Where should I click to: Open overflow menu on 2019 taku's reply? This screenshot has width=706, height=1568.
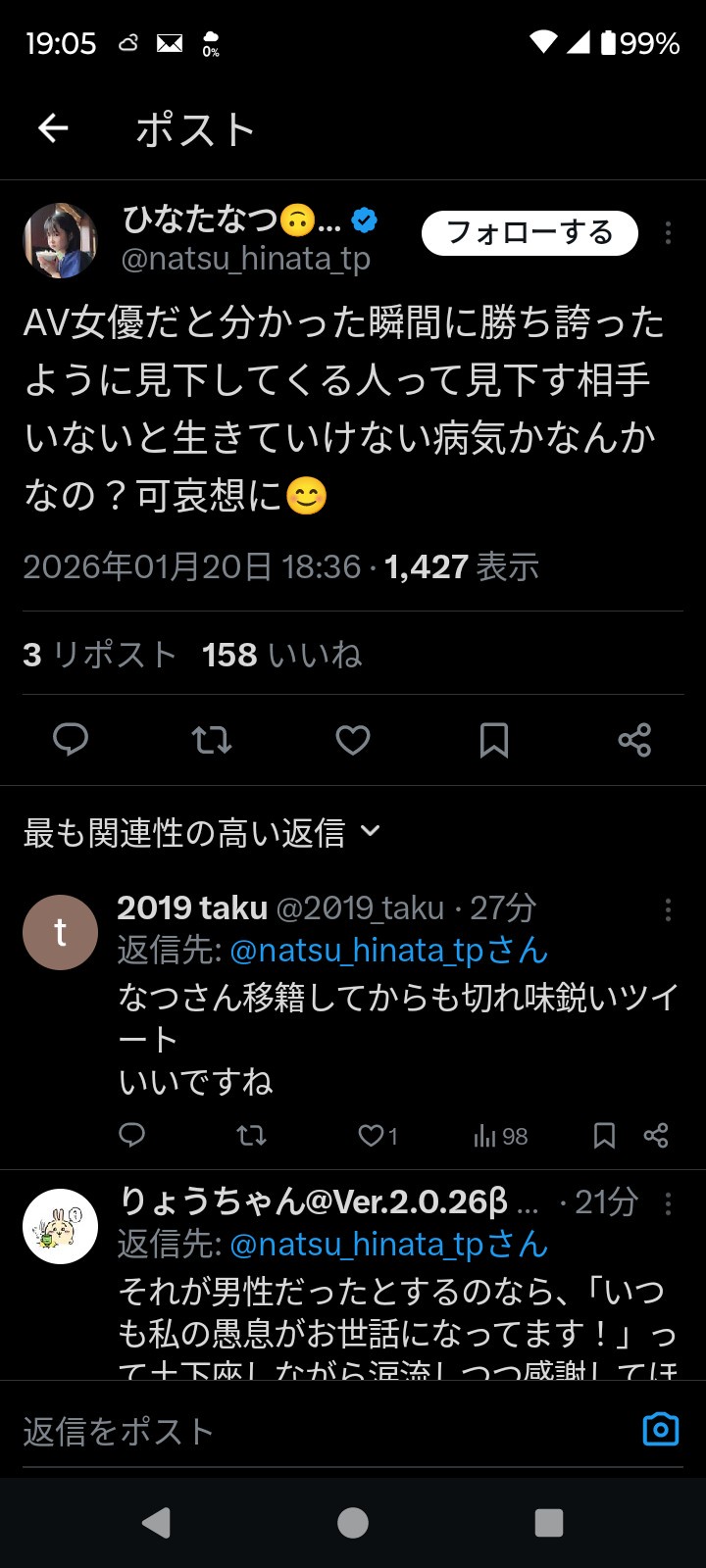click(668, 909)
